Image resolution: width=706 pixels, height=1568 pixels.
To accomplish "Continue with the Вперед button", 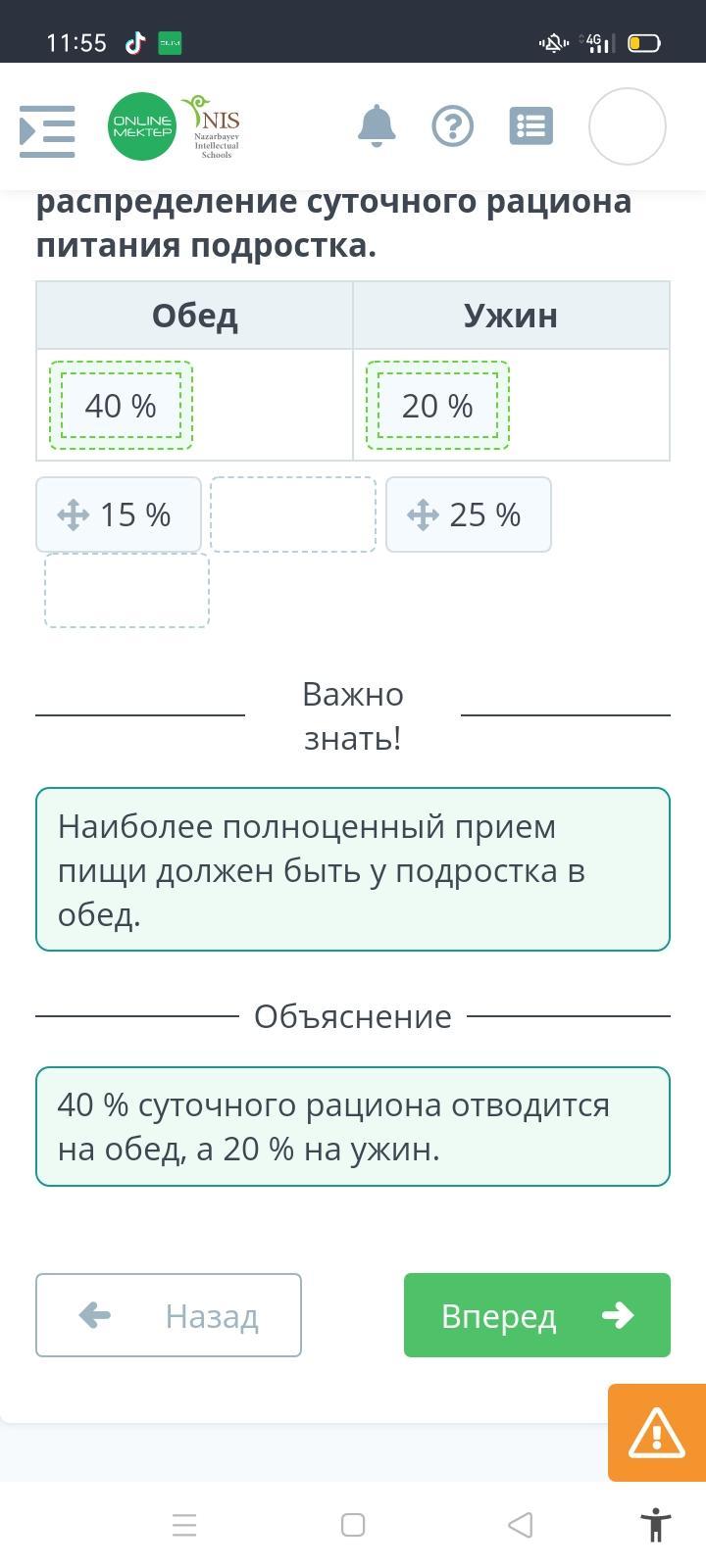I will pos(537,1315).
